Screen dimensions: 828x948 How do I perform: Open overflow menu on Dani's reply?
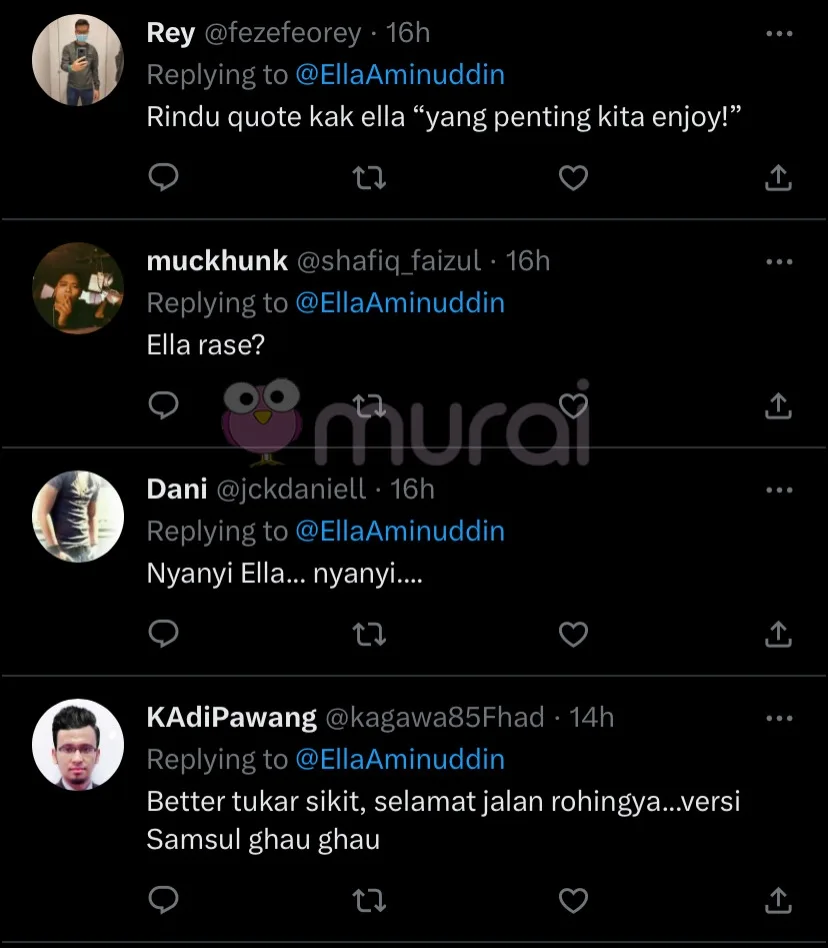click(778, 490)
